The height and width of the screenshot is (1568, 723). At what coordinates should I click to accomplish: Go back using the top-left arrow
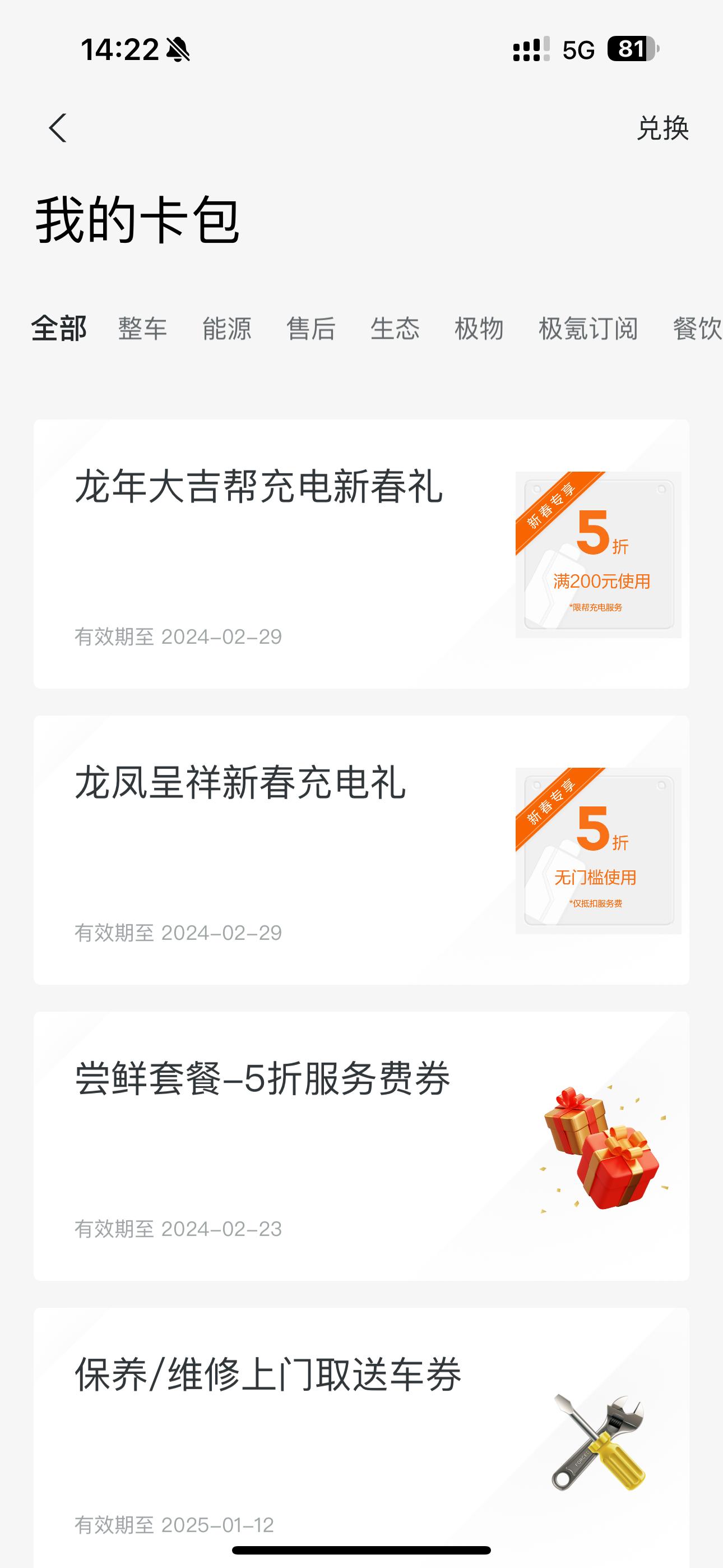pos(58,128)
